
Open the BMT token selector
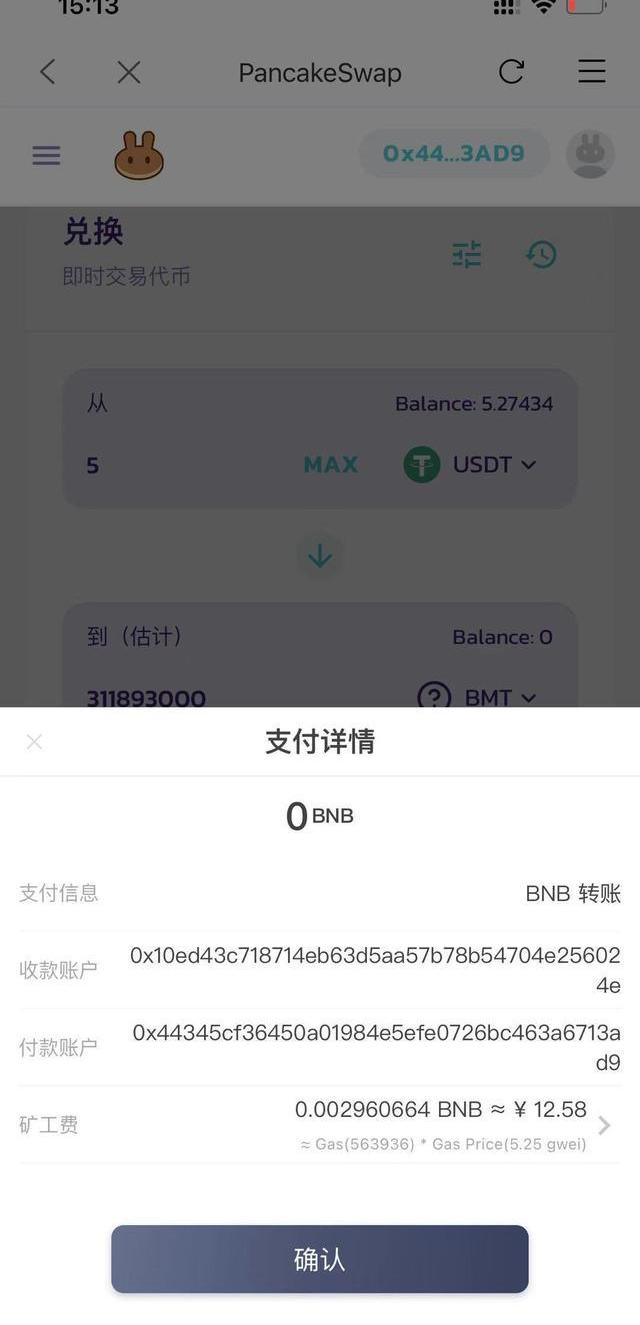(x=478, y=697)
